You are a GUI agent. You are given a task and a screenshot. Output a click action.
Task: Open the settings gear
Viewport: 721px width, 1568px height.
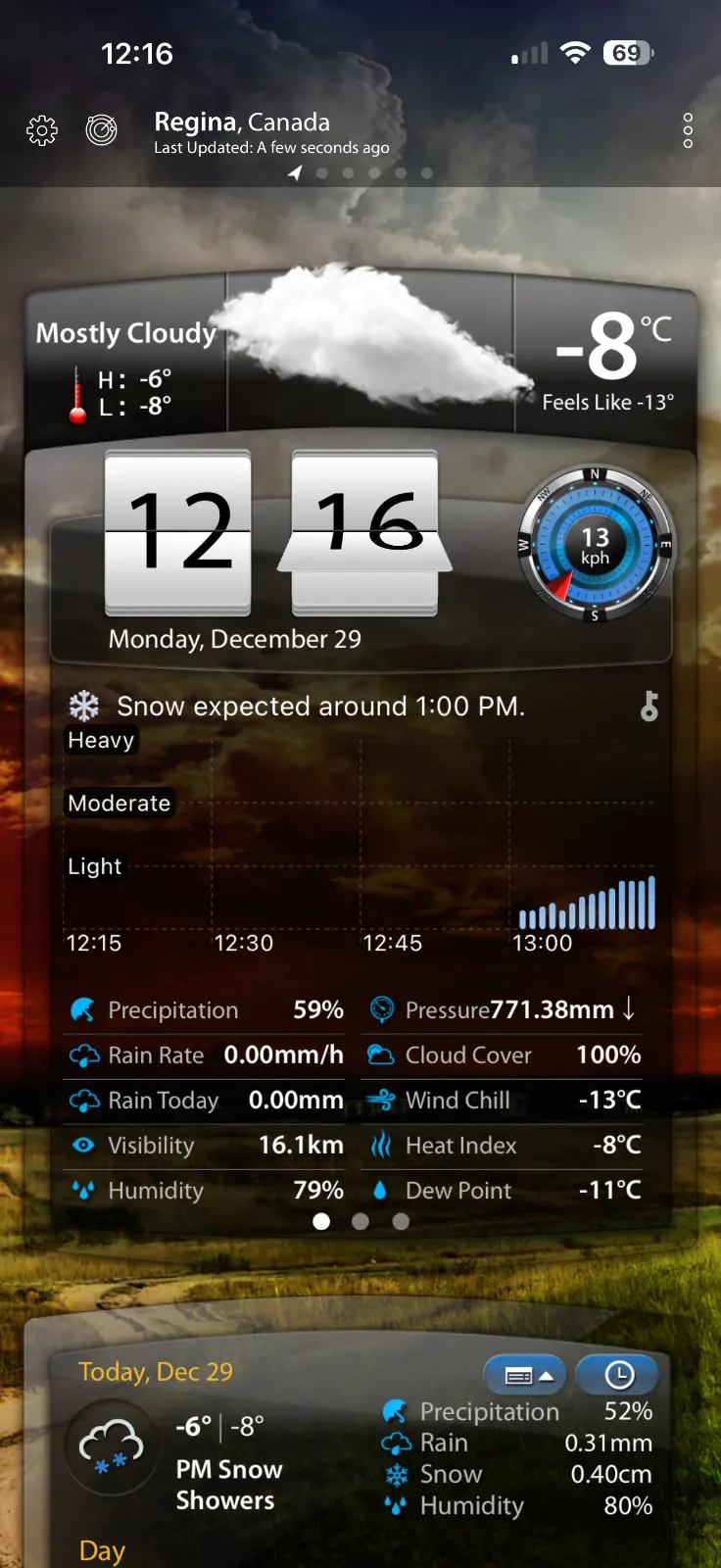tap(42, 130)
